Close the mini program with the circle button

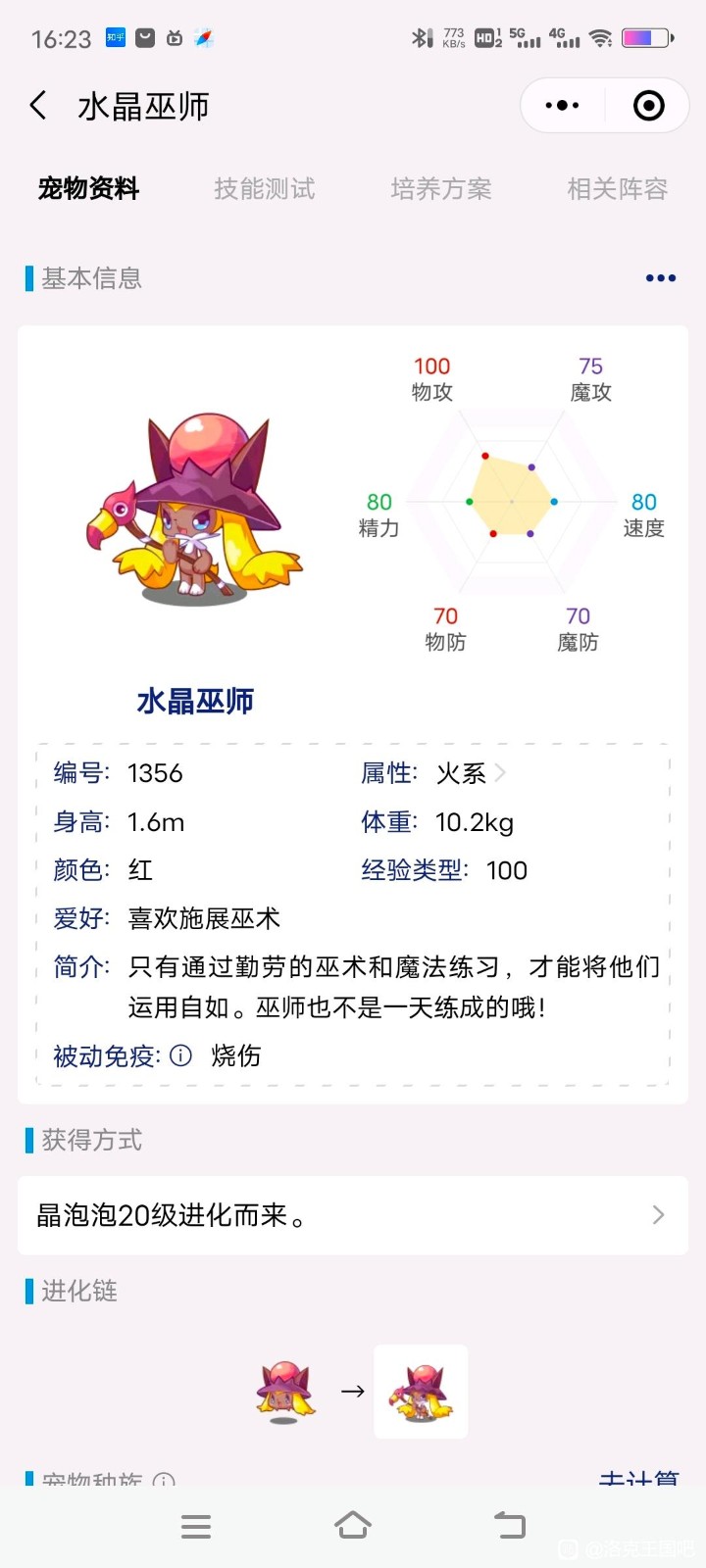tap(648, 106)
